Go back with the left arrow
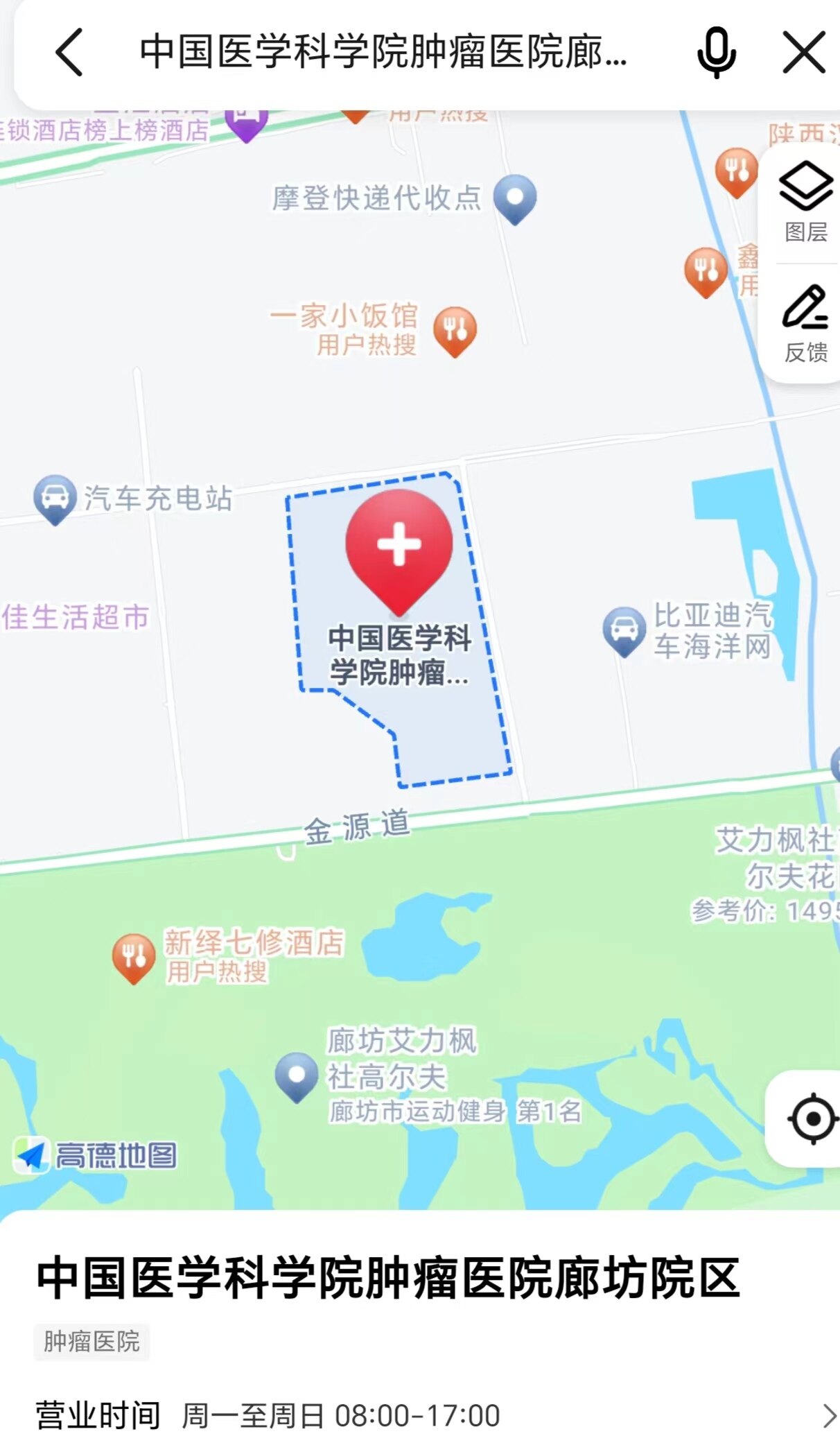Image resolution: width=840 pixels, height=1445 pixels. (64, 51)
